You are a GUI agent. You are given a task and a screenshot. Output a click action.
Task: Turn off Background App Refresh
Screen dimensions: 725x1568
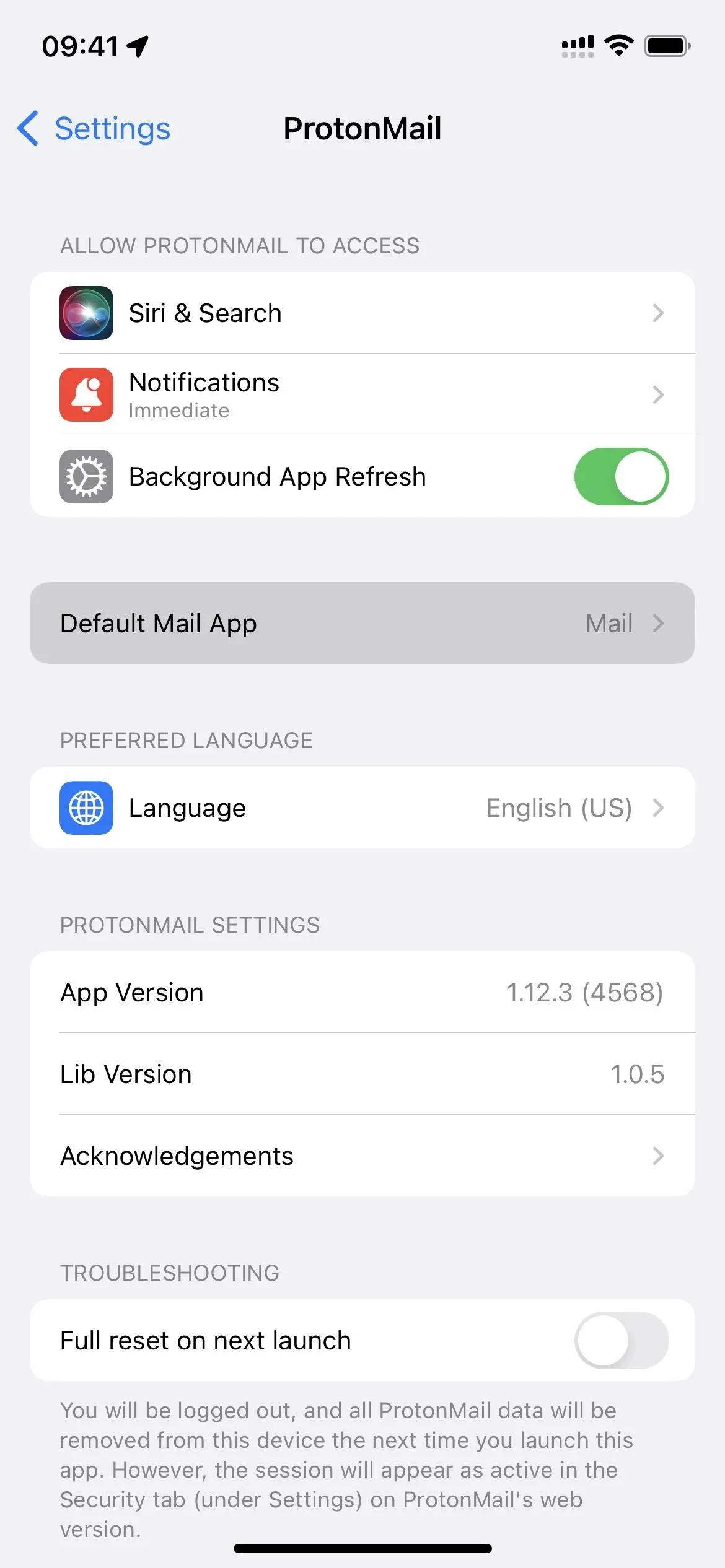coord(621,476)
